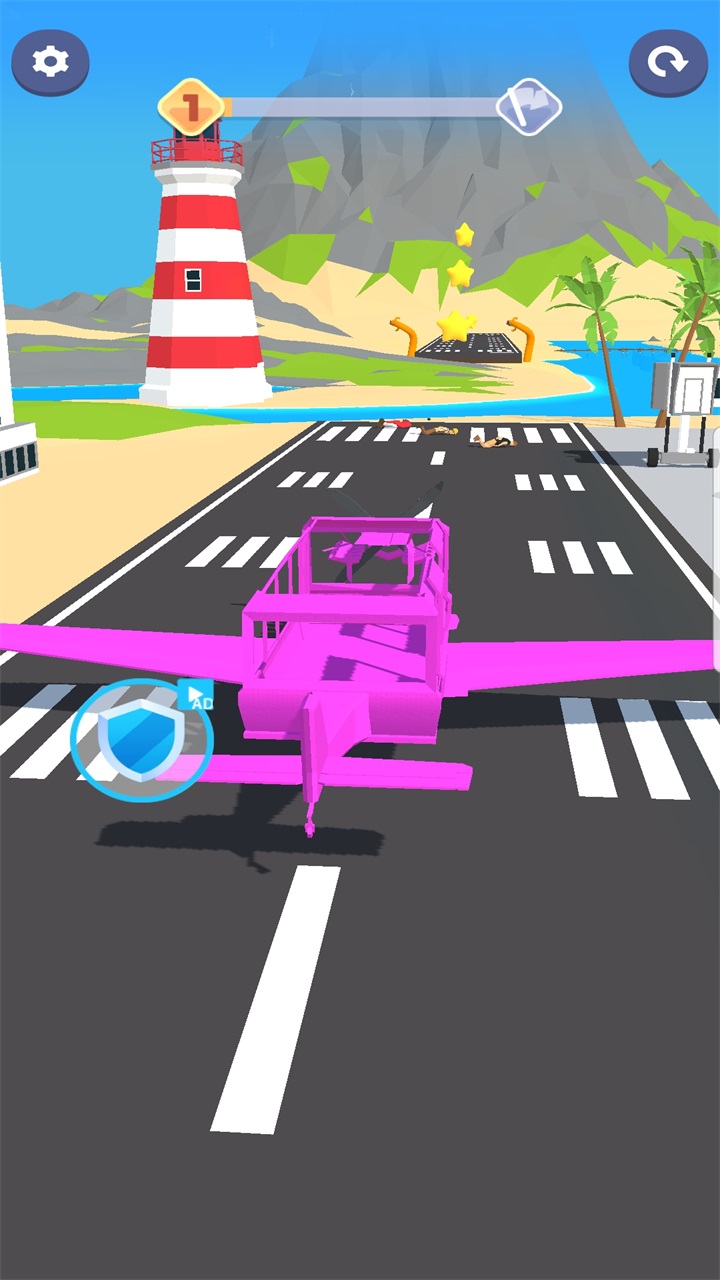Activate the shield power-up via ad
Viewport: 720px width, 1280px height.
pyautogui.click(x=141, y=739)
